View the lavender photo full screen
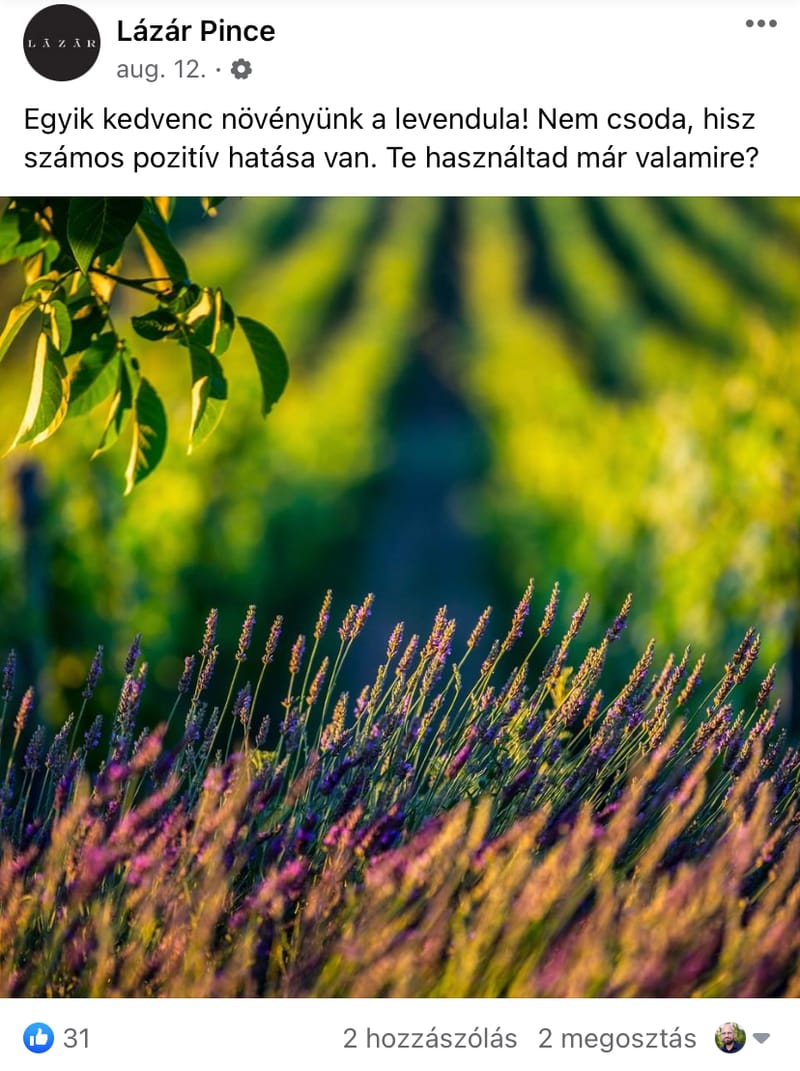This screenshot has width=800, height=1071. (400, 596)
